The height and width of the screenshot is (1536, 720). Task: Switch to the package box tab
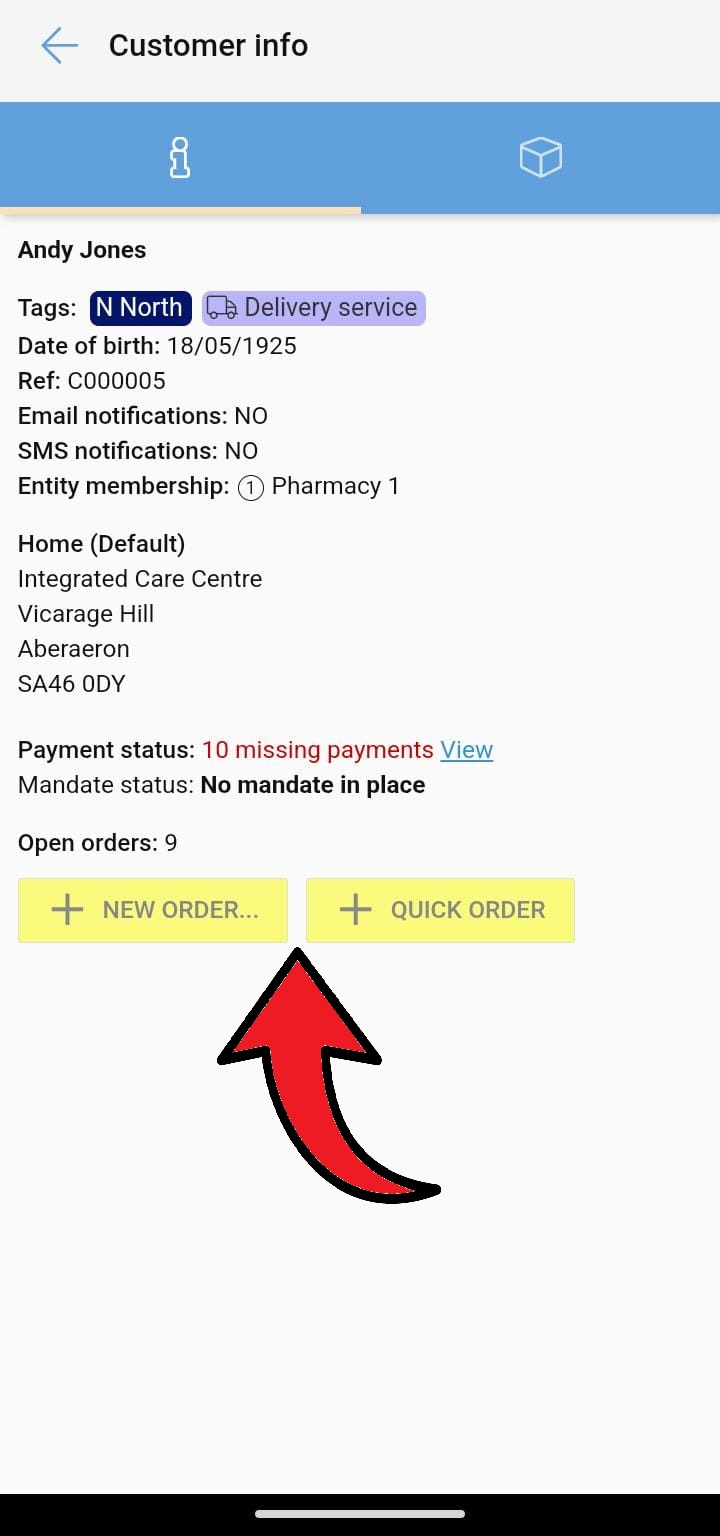tap(540, 158)
